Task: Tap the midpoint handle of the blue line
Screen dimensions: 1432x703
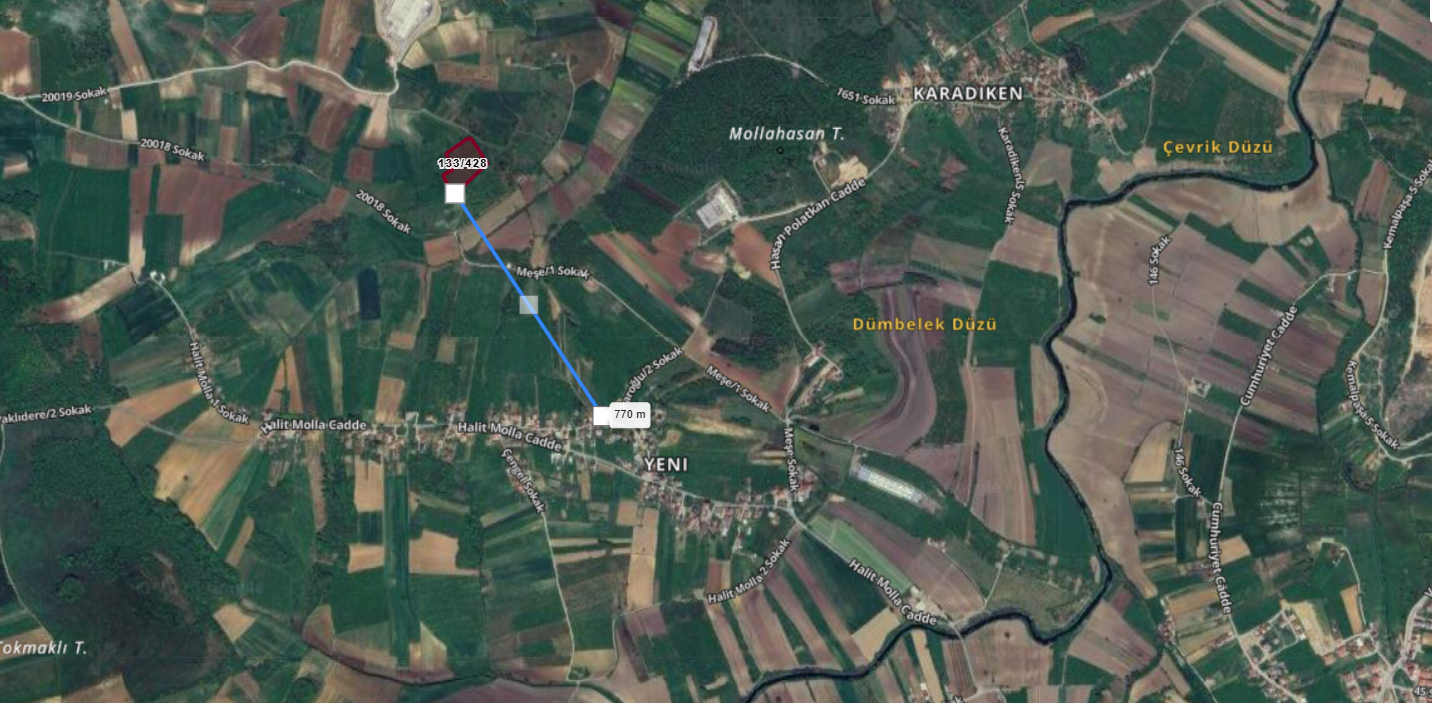Action: [x=529, y=305]
